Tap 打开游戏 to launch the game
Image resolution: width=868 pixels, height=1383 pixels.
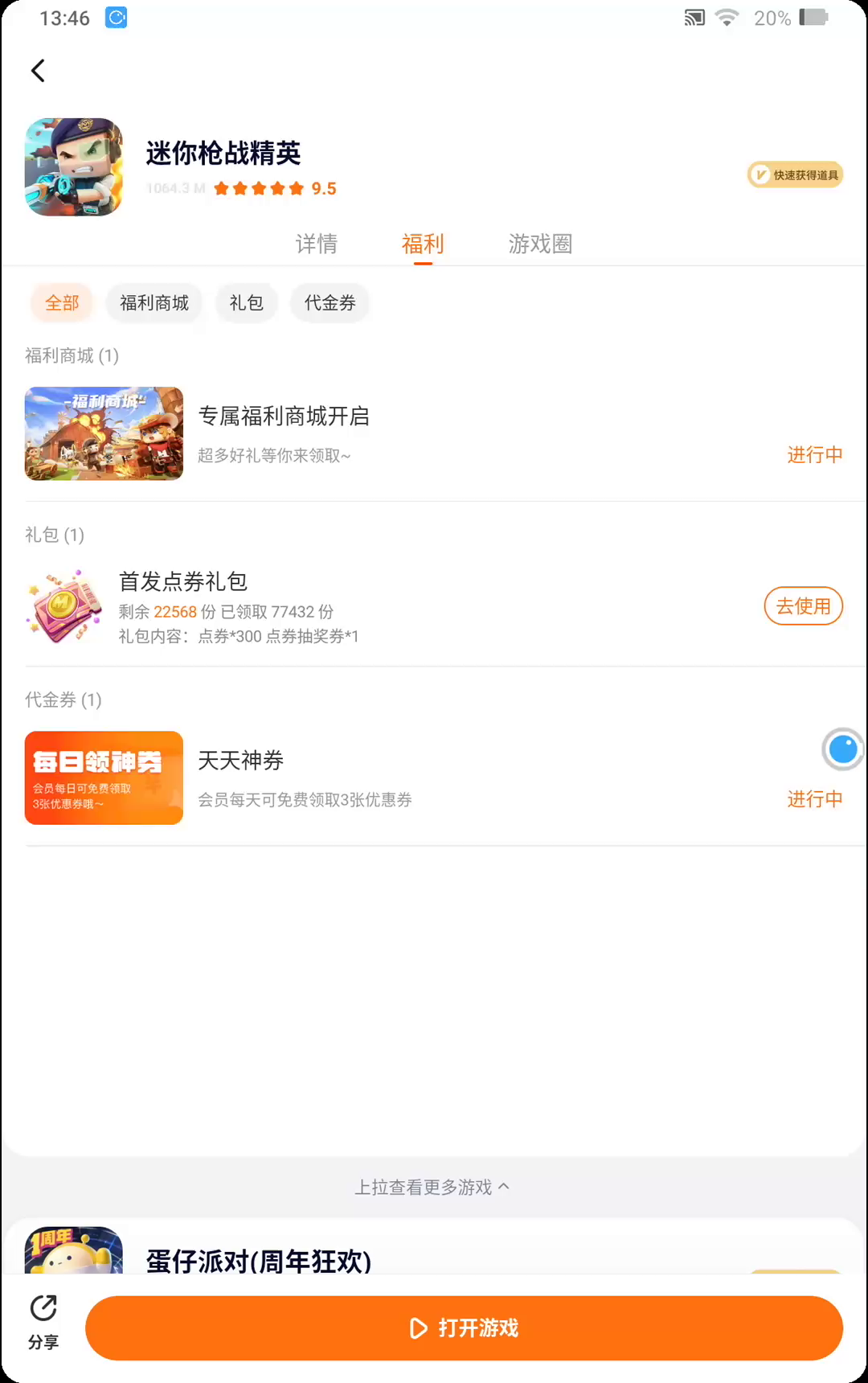pyautogui.click(x=464, y=1328)
